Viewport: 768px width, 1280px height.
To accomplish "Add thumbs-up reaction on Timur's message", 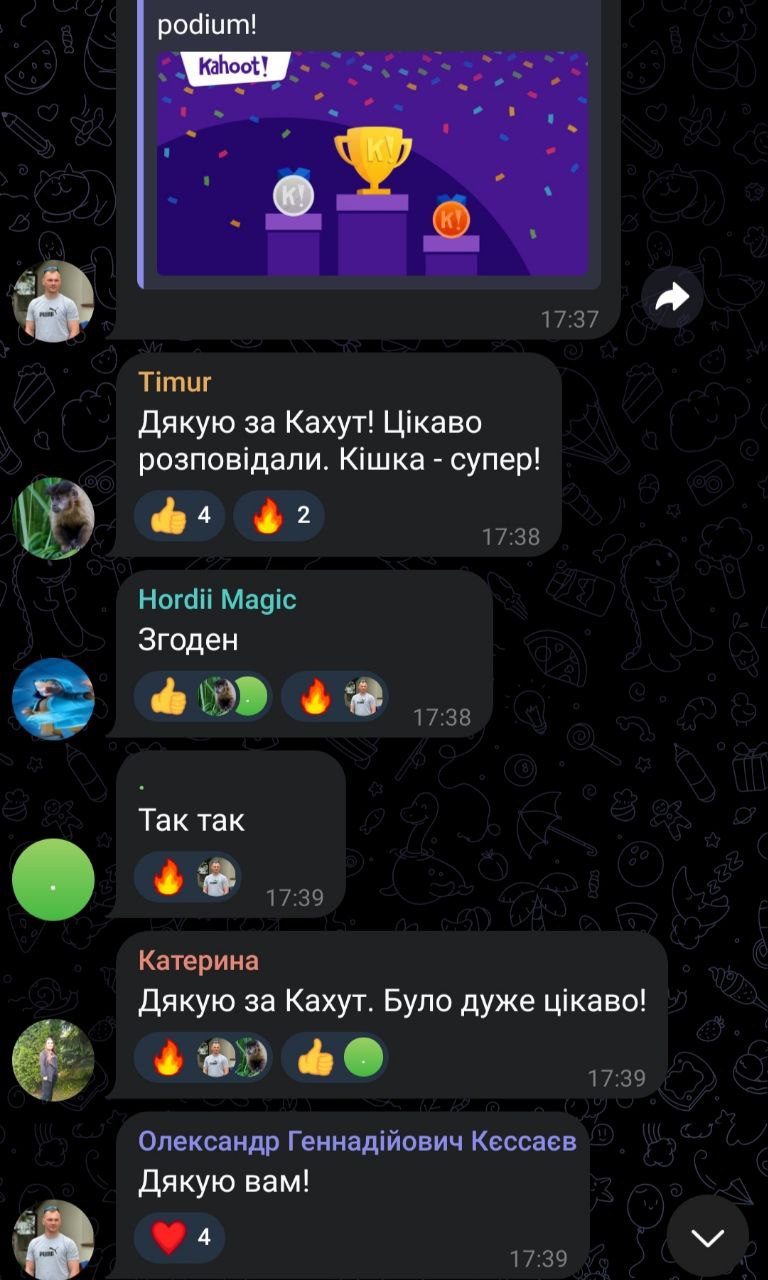I will point(179,515).
